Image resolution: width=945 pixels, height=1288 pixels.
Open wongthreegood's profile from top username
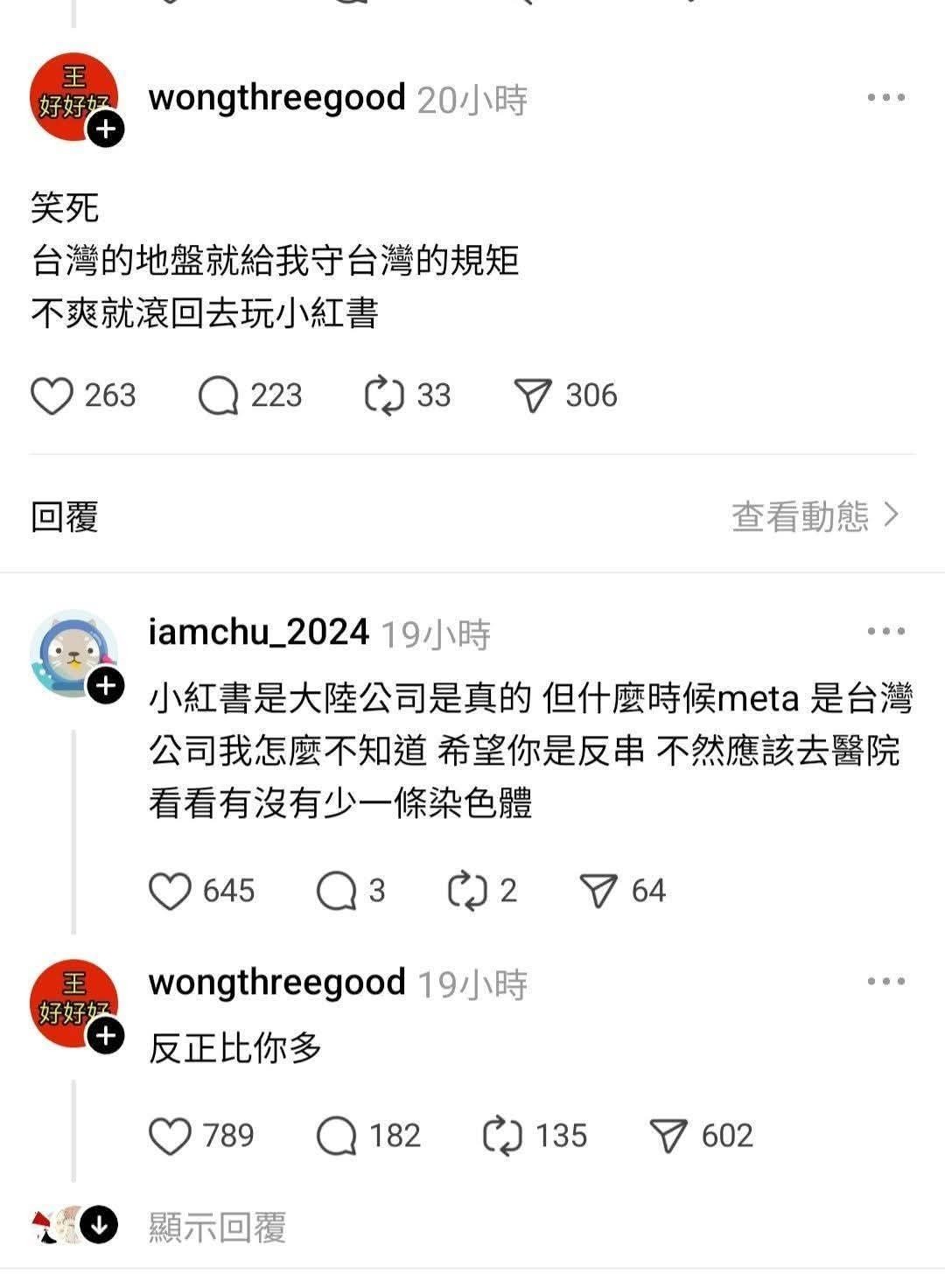tap(276, 98)
